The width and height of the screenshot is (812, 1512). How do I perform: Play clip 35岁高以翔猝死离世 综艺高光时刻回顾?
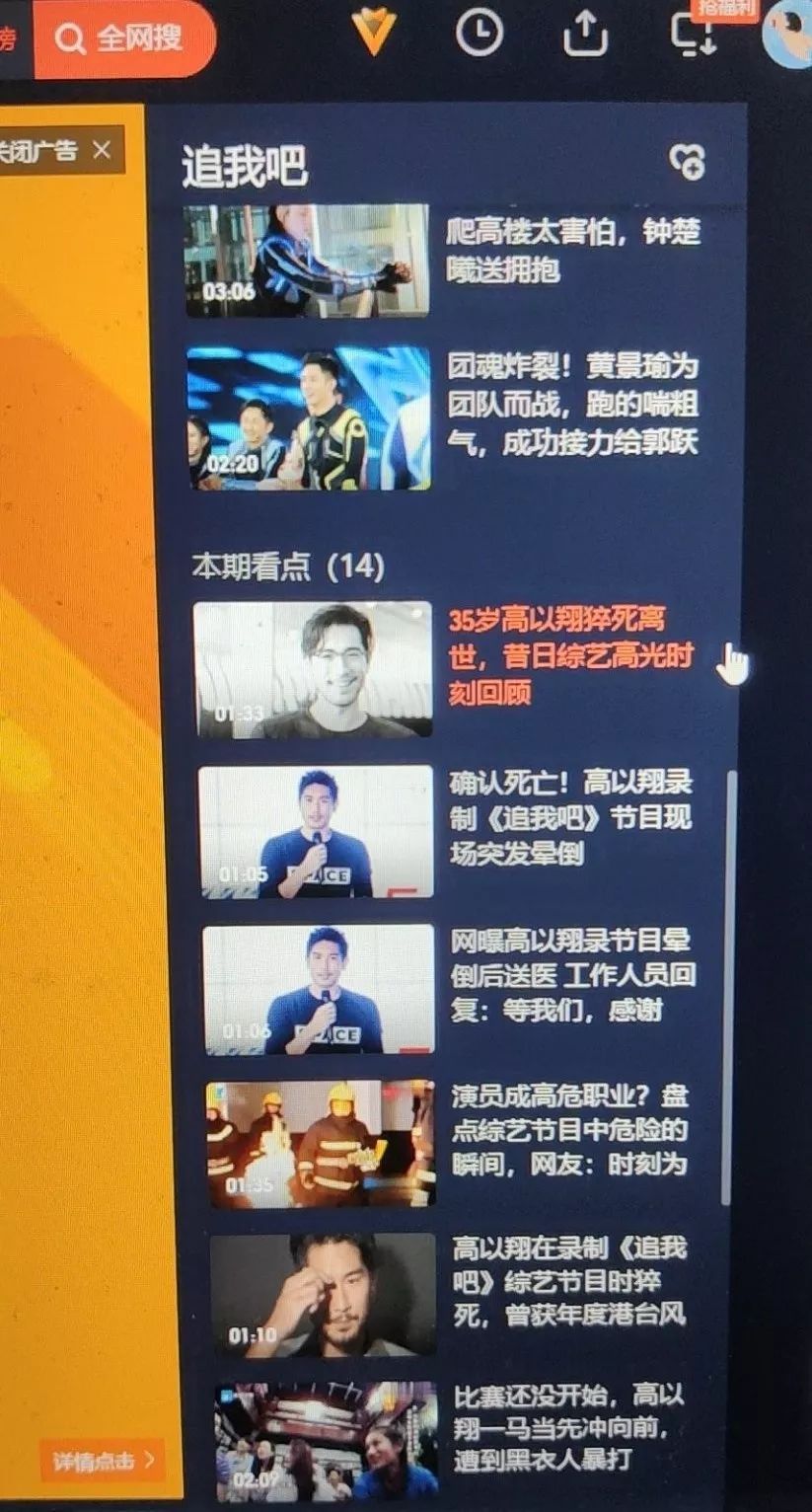point(444,669)
